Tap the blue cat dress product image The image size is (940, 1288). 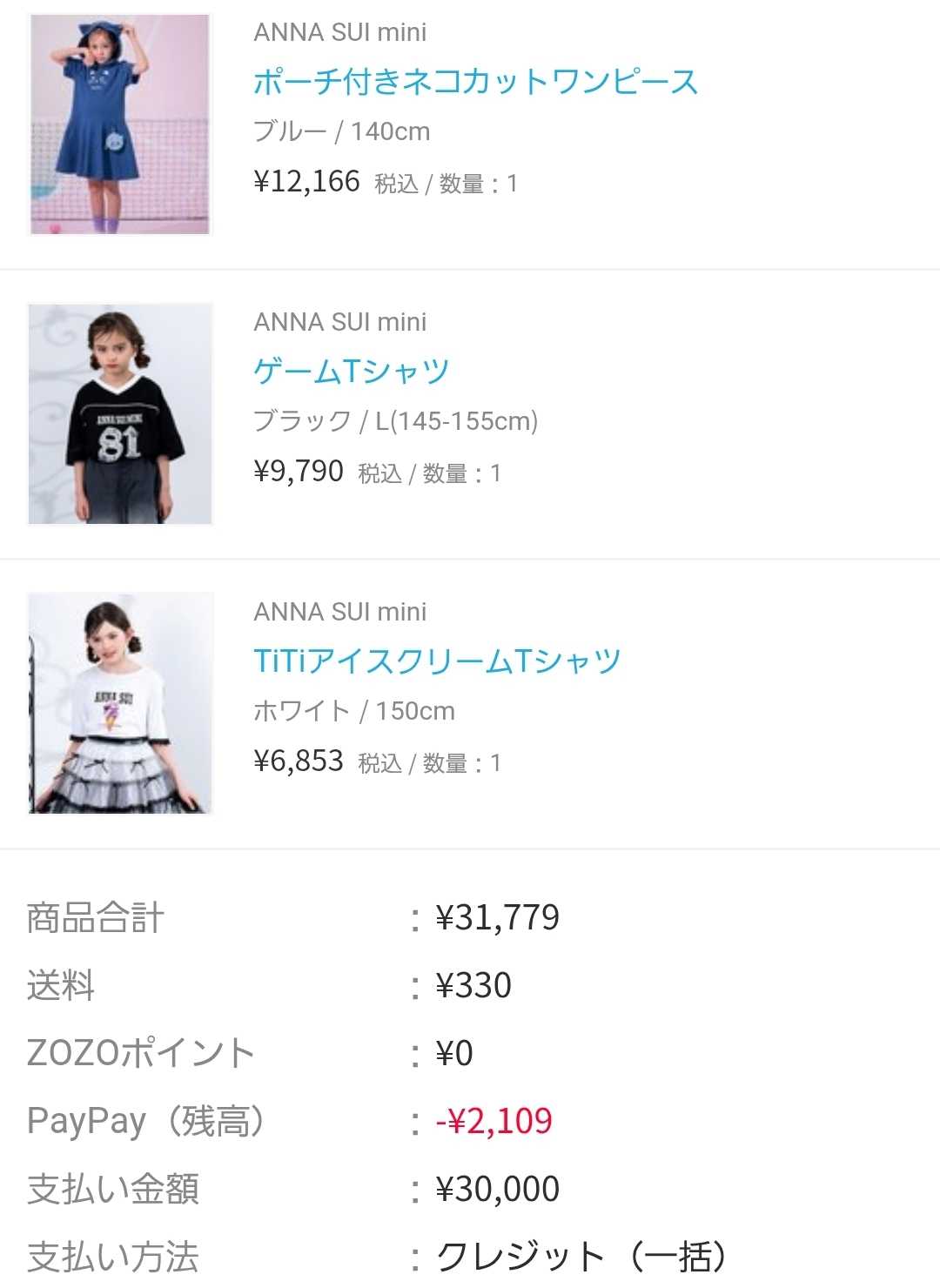tap(120, 124)
